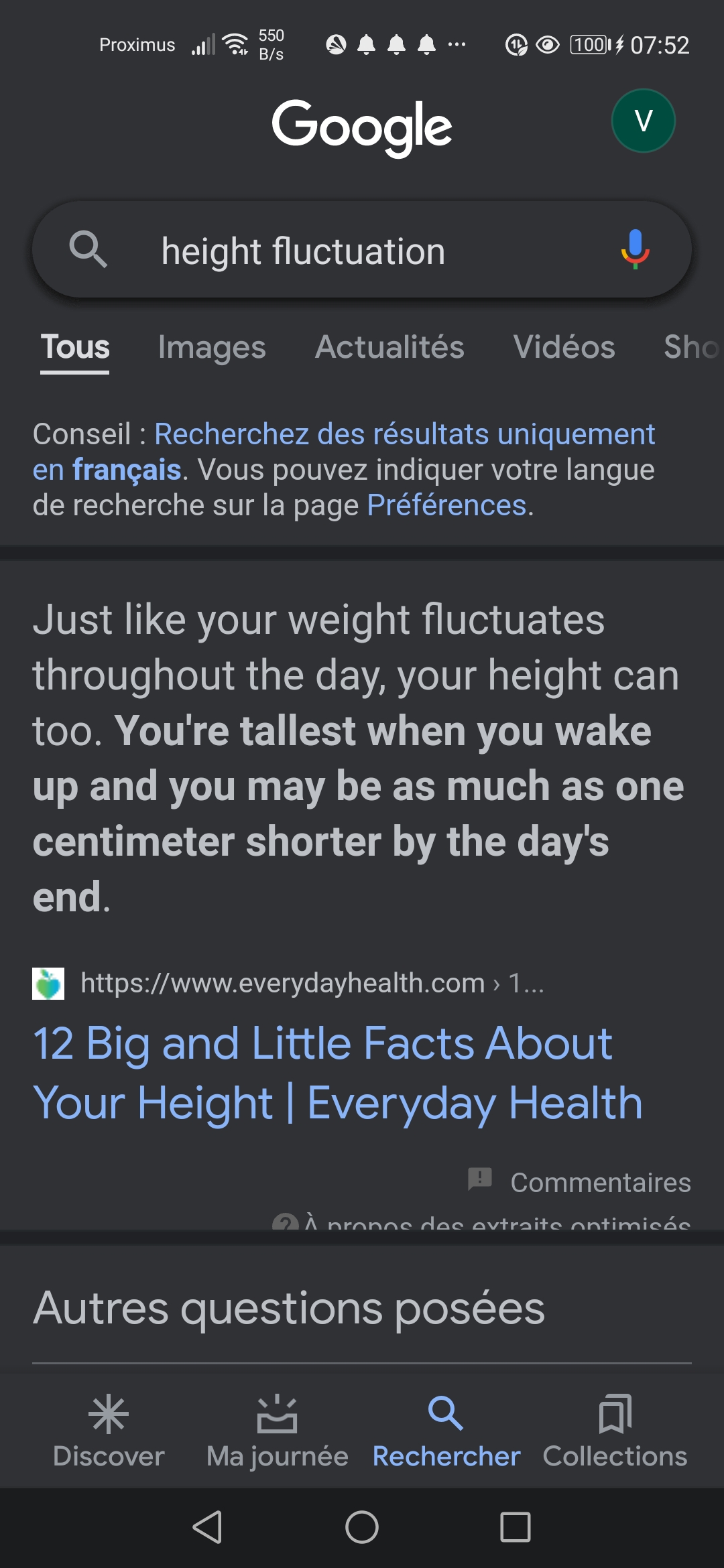The height and width of the screenshot is (1568, 724).
Task: Go back with system back button
Action: click(208, 1527)
